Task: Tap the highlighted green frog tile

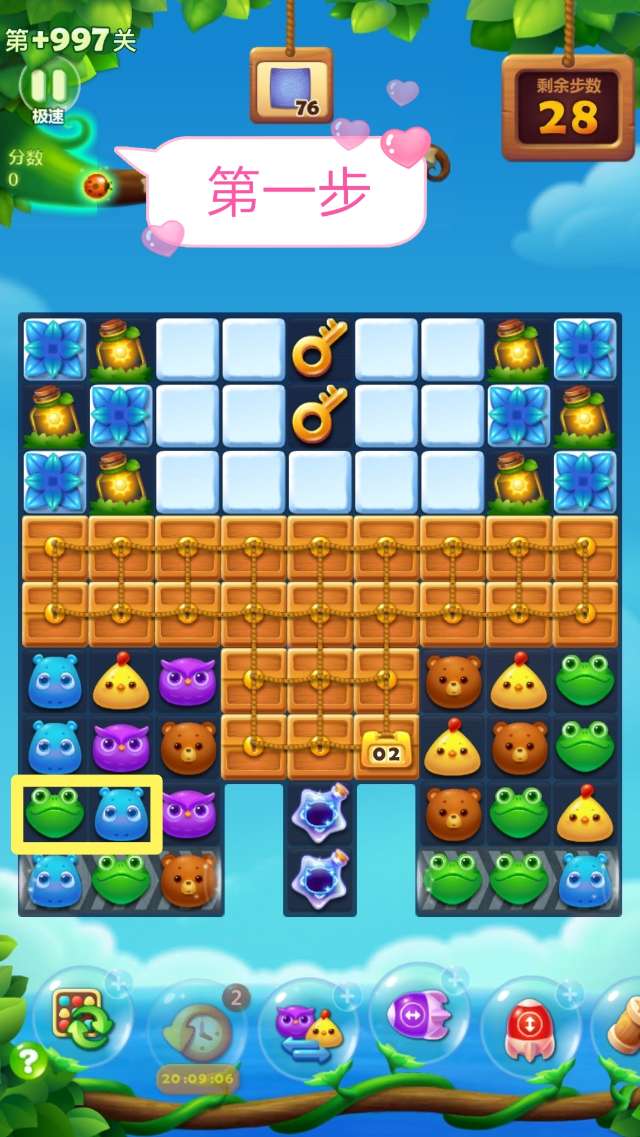Action: 54,813
